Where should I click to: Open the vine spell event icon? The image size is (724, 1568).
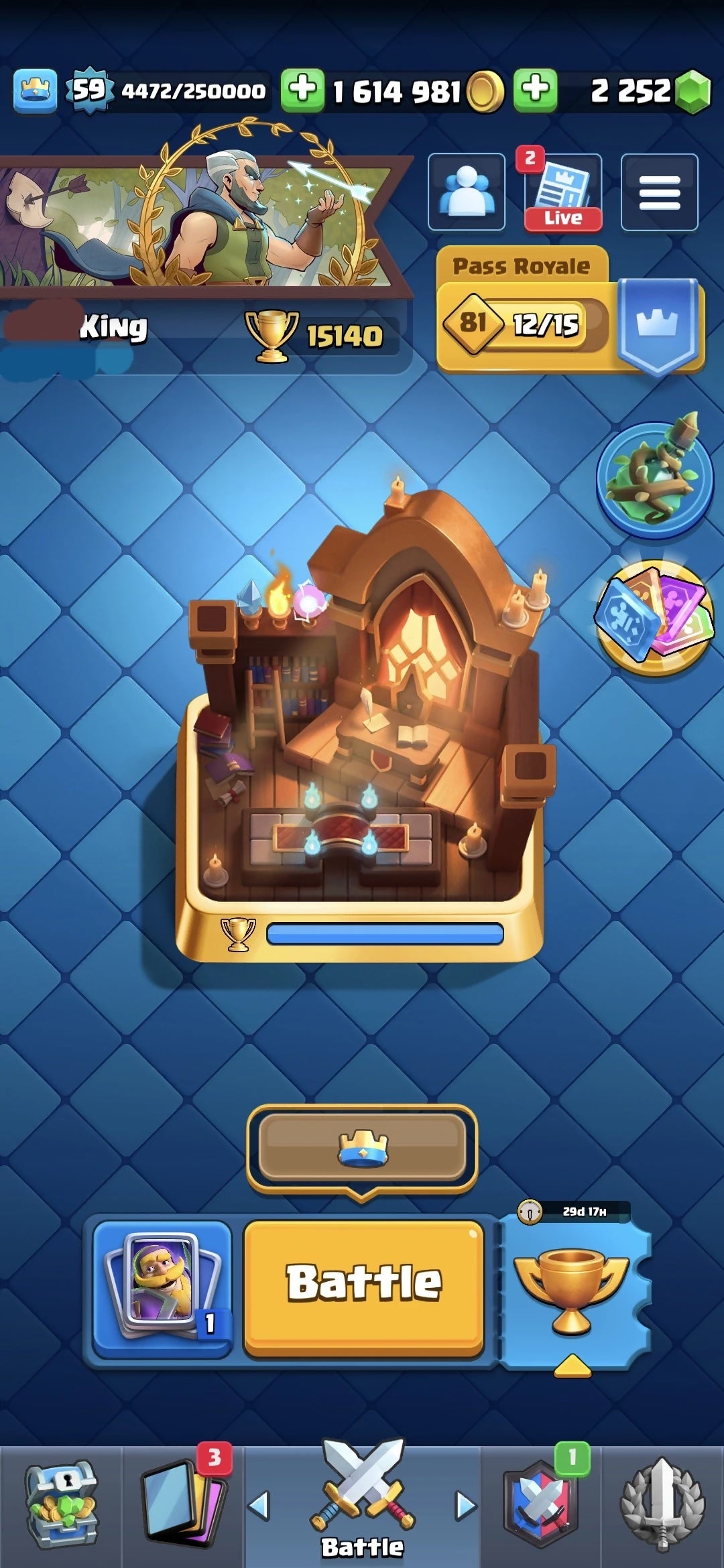[x=654, y=479]
